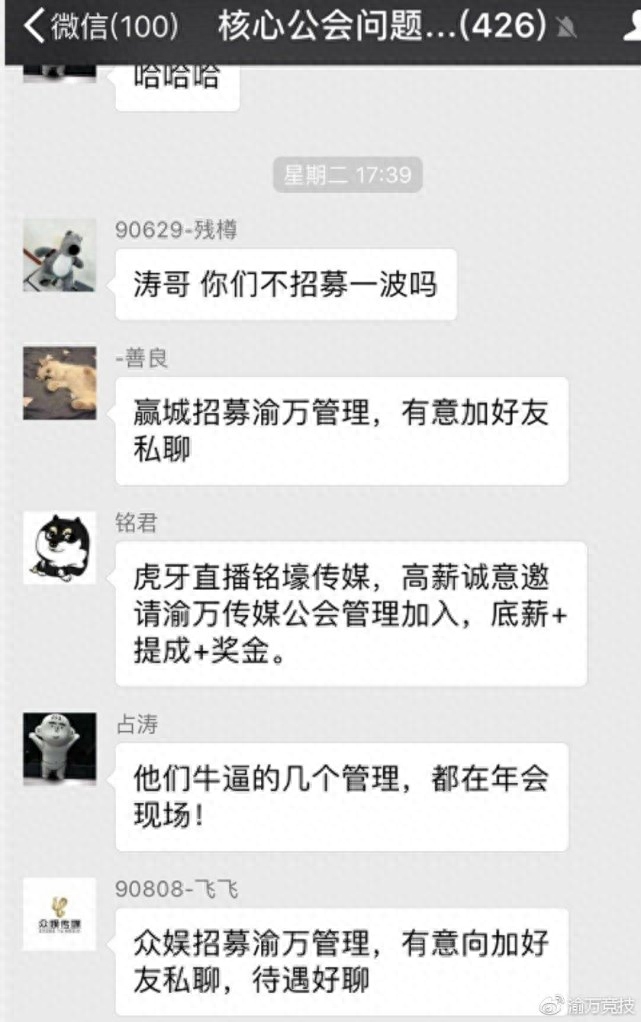
Task: Tap 铭君's dog avatar
Action: [60, 547]
